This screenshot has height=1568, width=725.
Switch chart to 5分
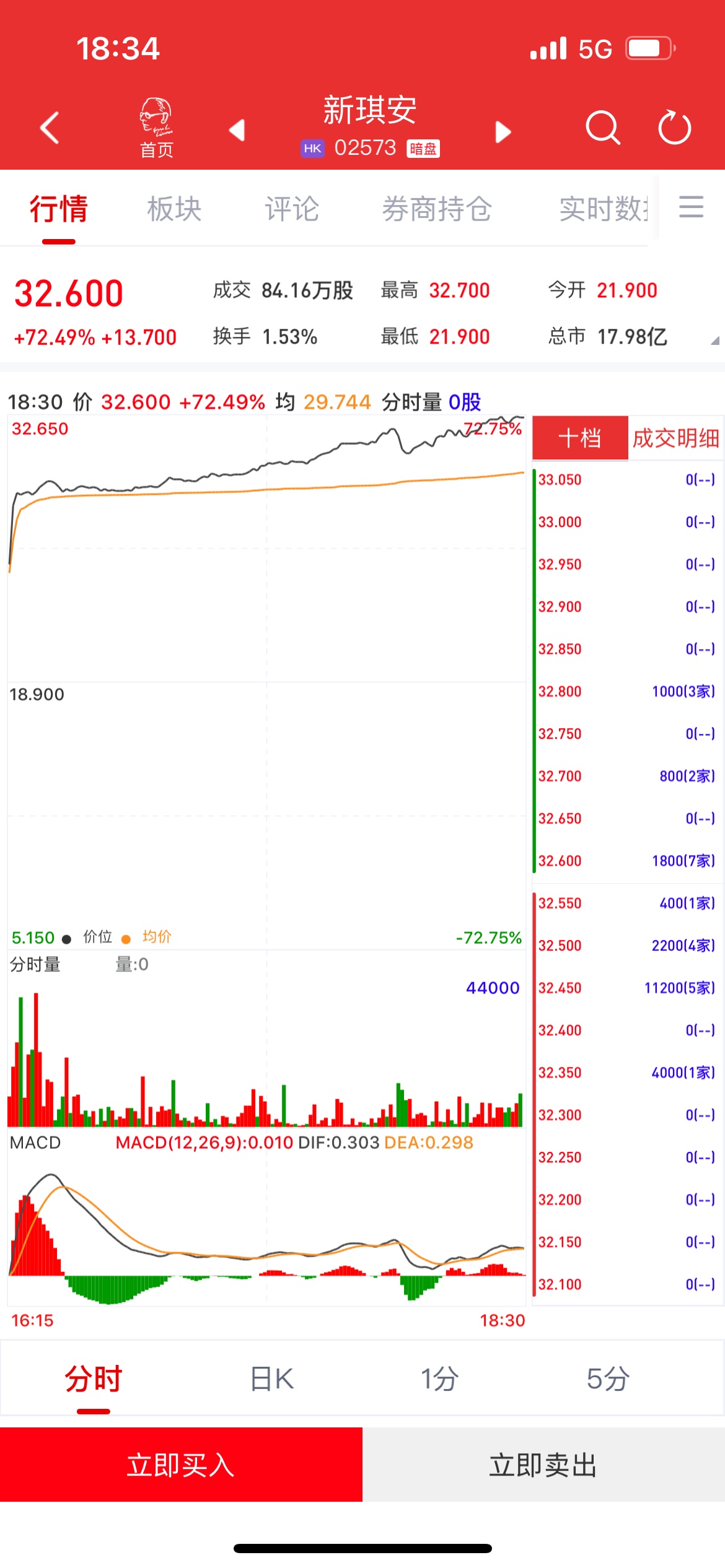608,1379
